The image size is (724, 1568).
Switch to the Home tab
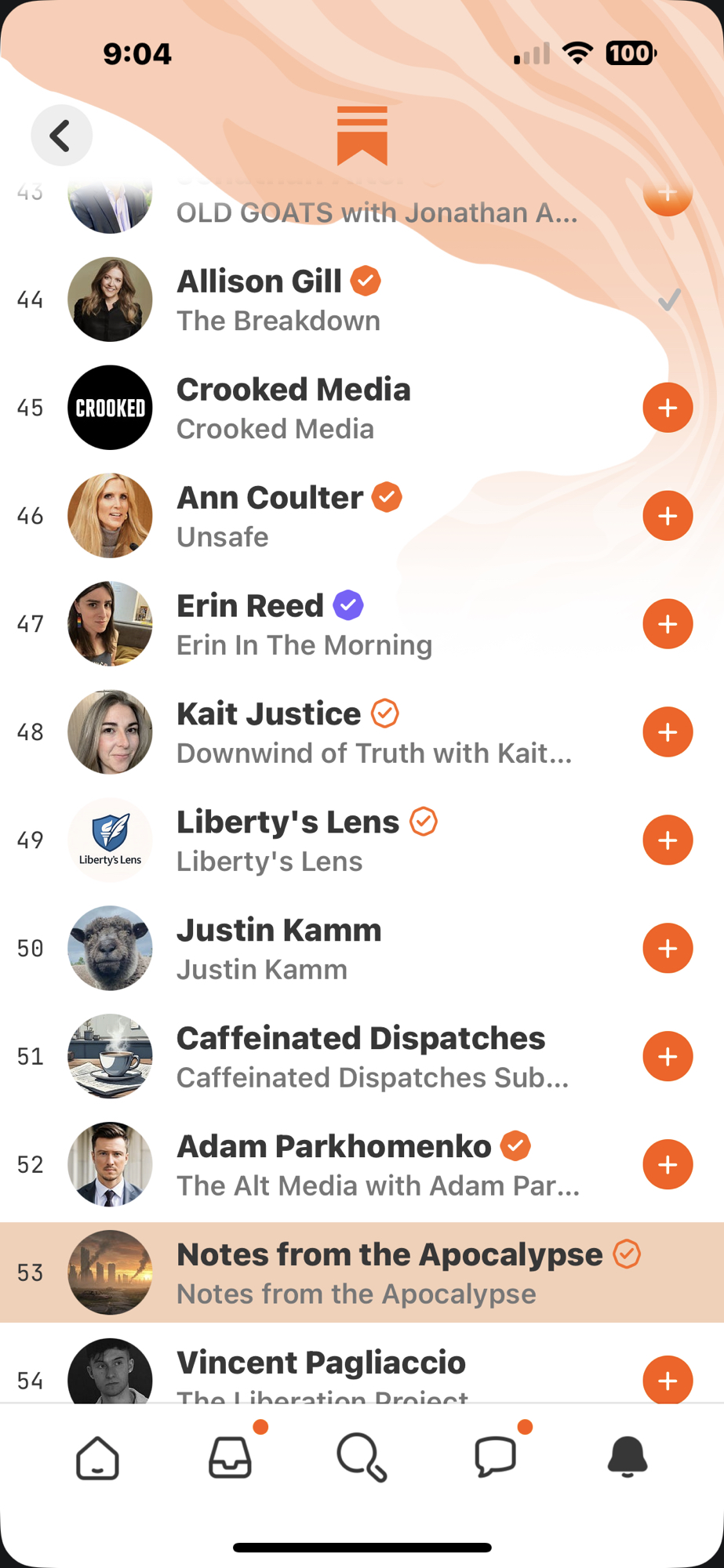tap(97, 1458)
